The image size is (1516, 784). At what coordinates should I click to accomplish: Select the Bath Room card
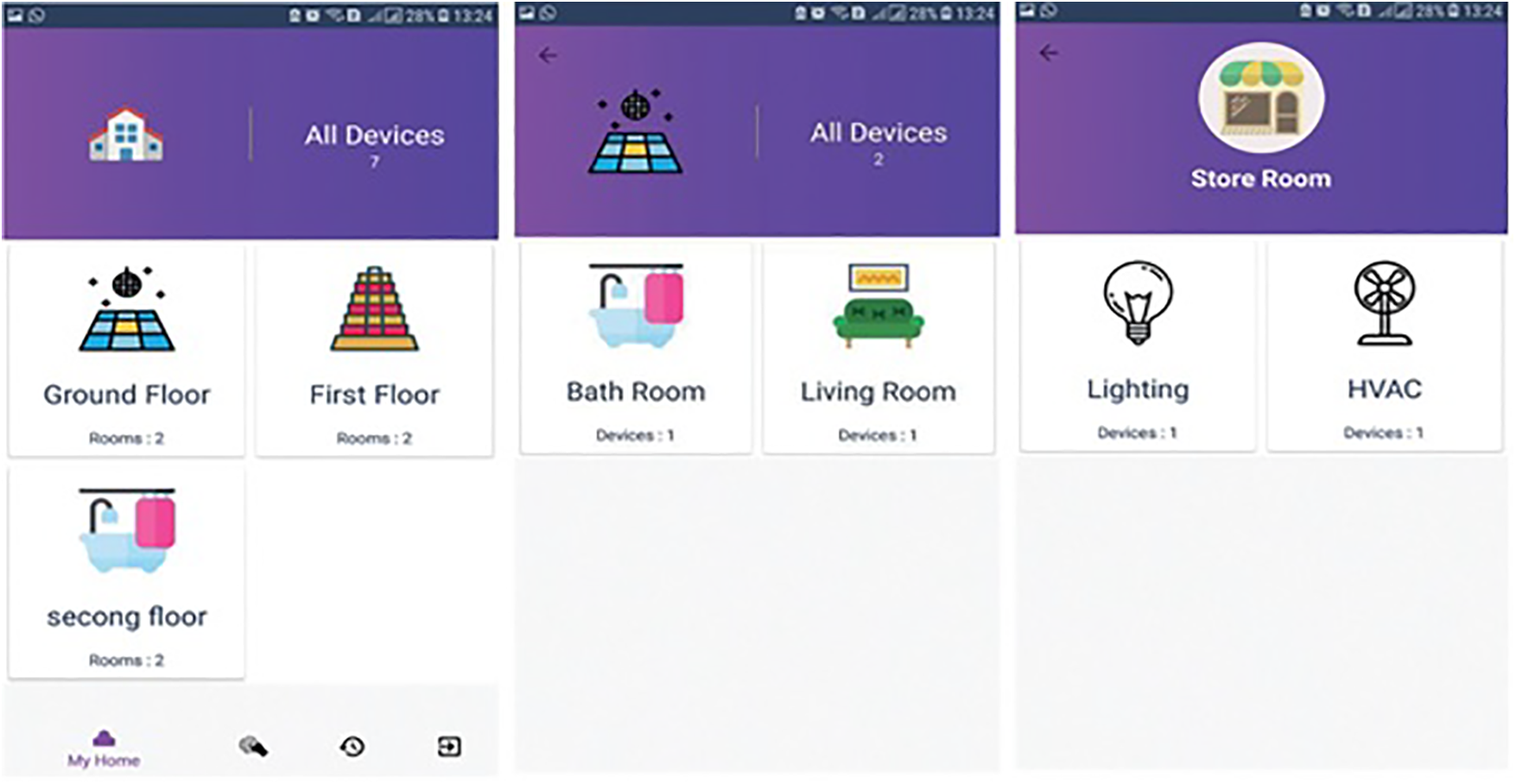pyautogui.click(x=636, y=348)
